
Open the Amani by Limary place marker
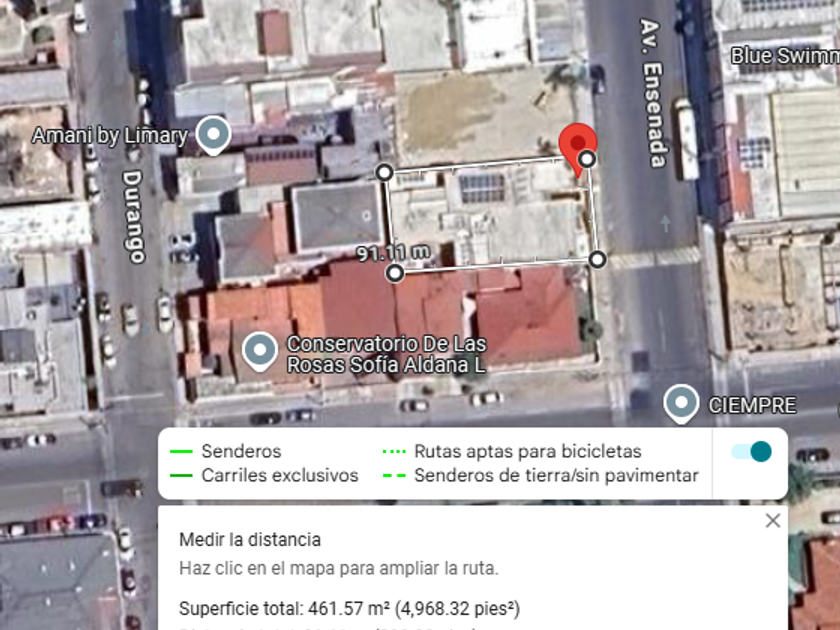coord(213,134)
